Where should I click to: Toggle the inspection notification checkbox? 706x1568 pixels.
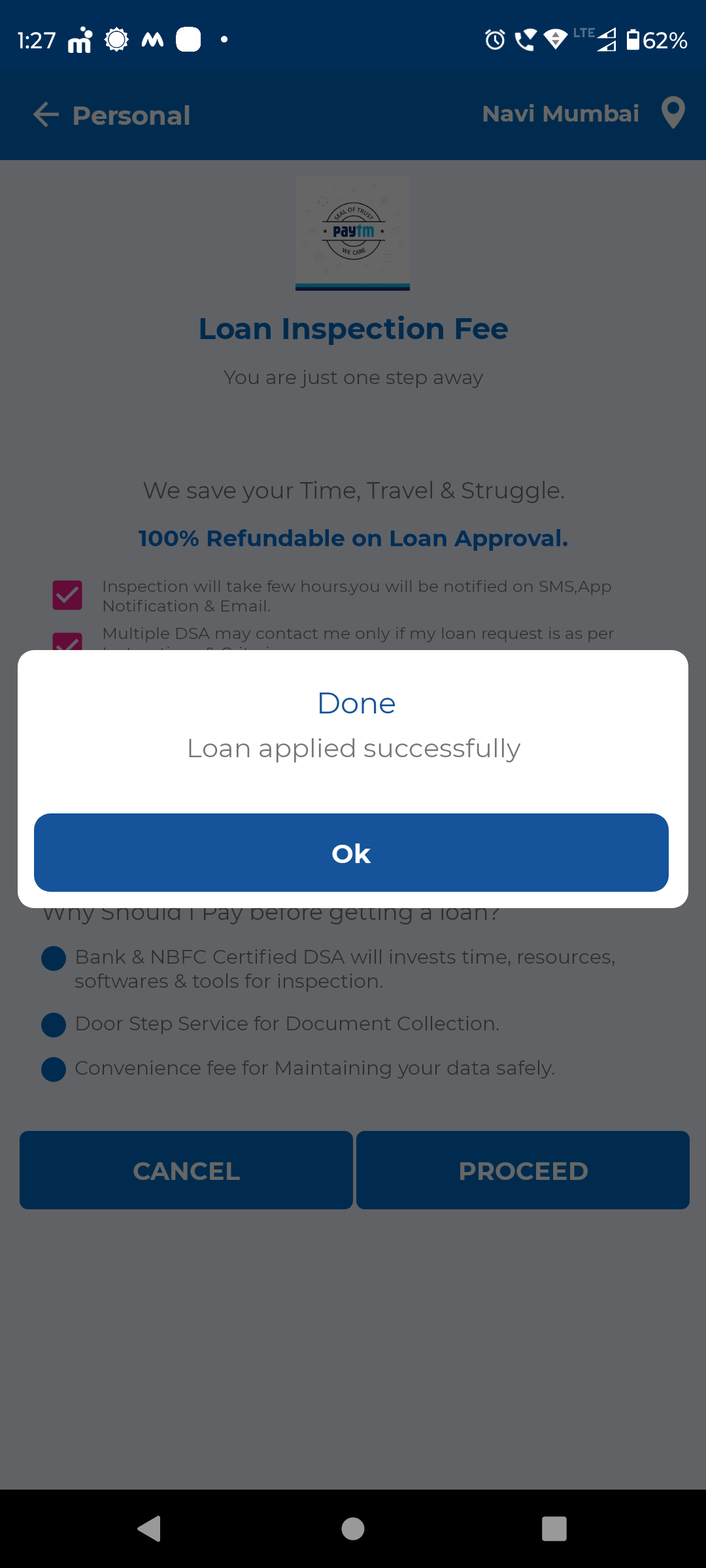point(67,595)
